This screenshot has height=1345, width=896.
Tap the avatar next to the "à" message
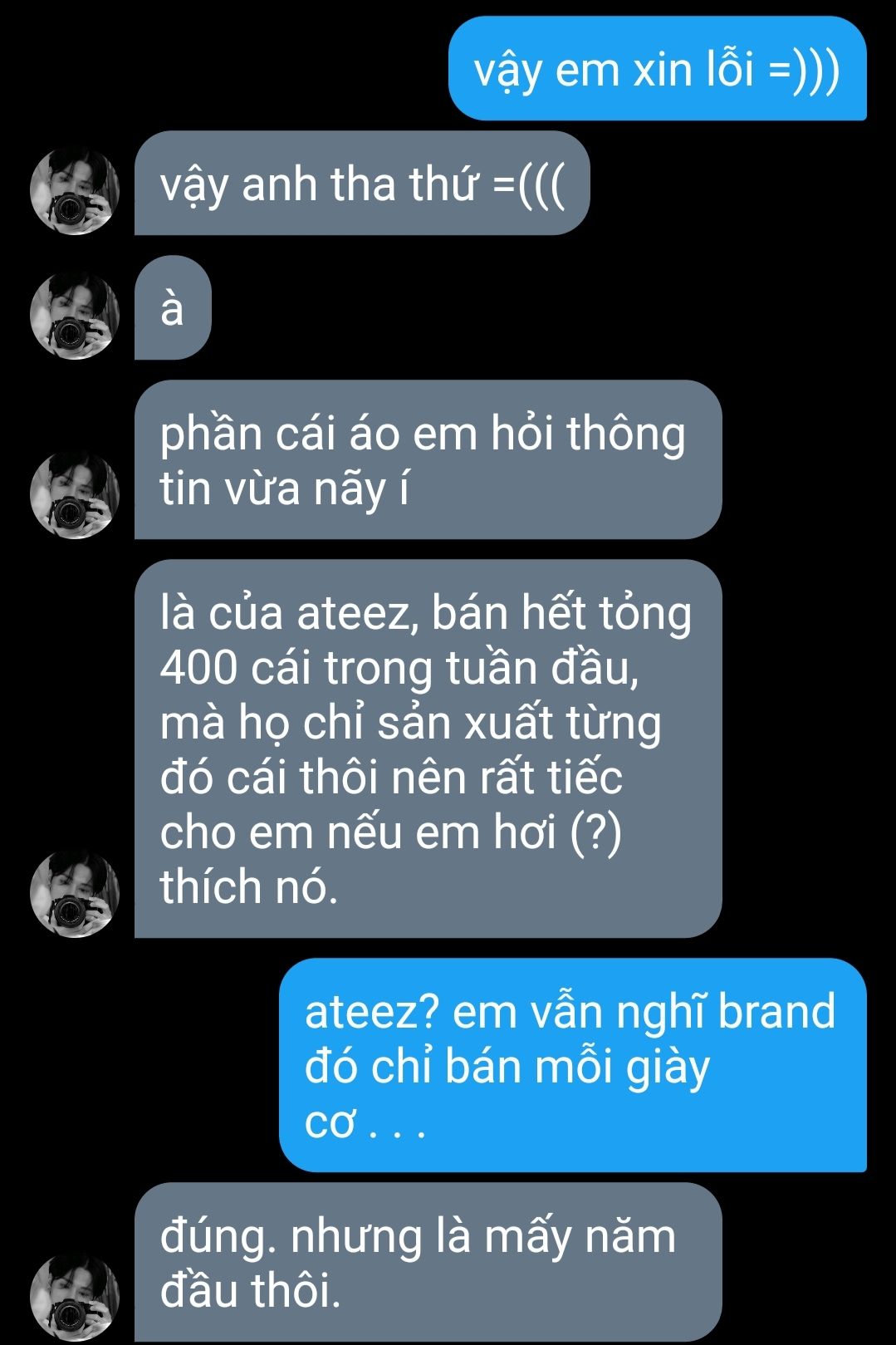coord(75,316)
